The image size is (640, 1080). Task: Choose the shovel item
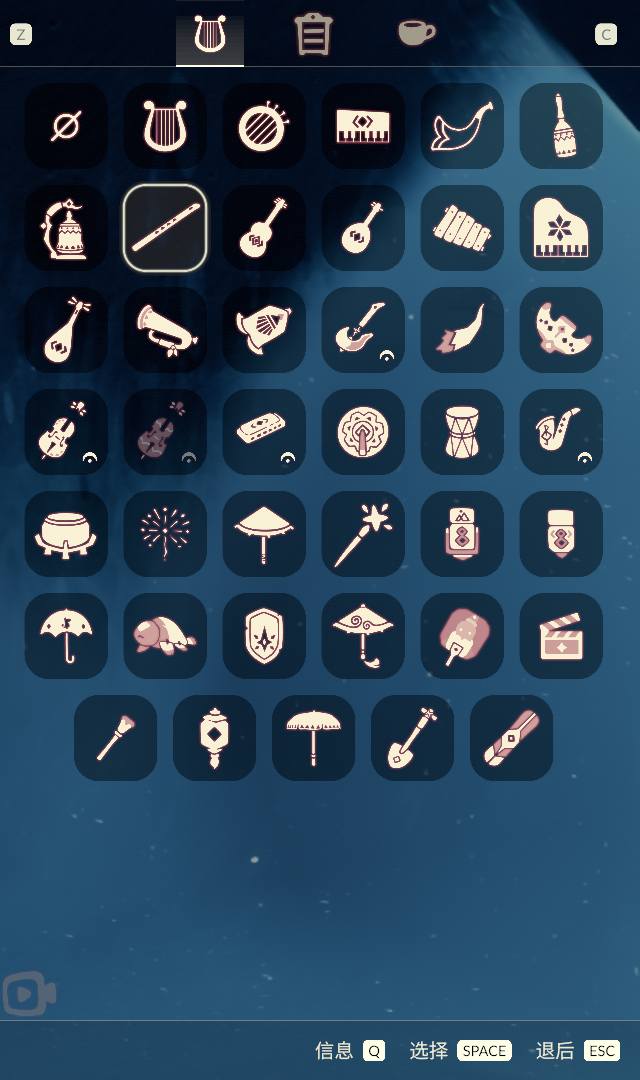point(412,738)
